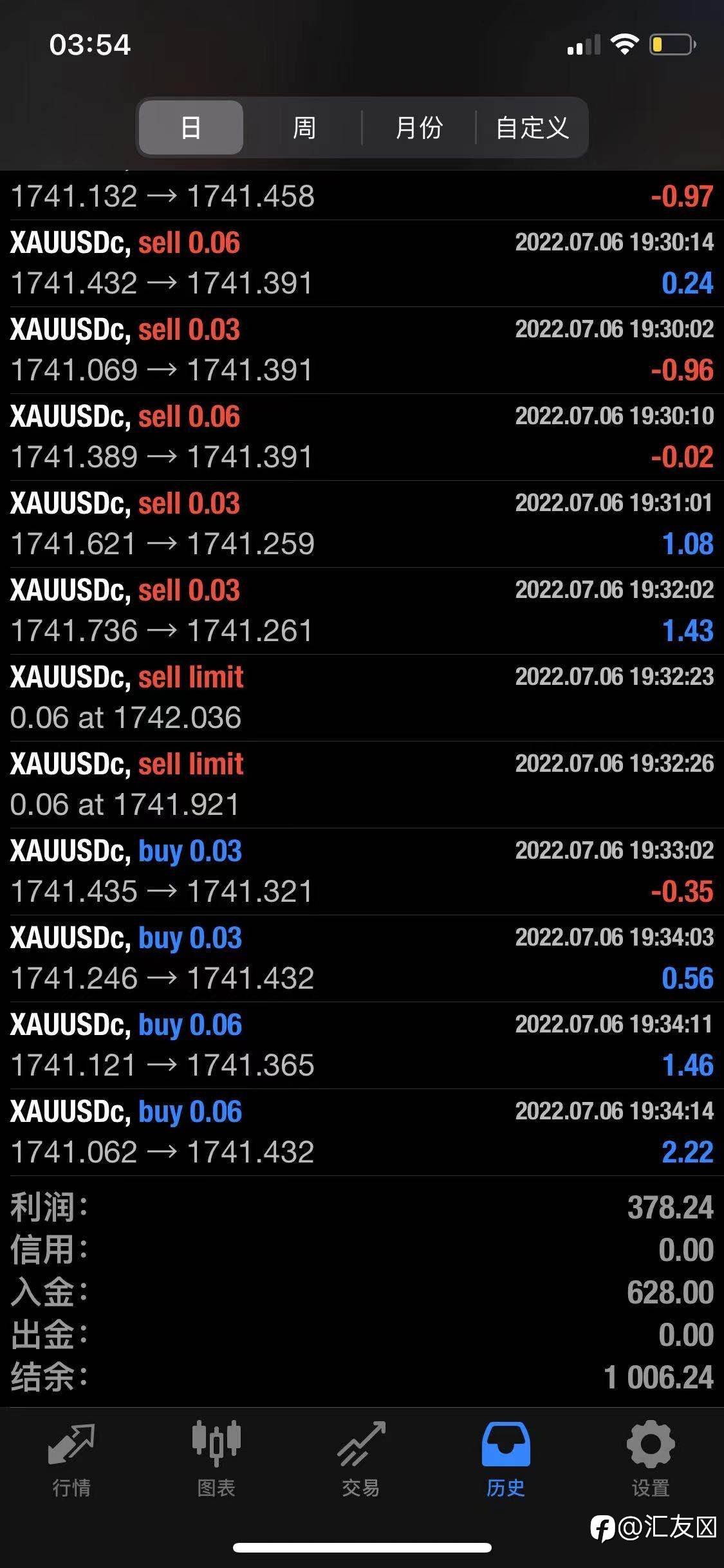Viewport: 724px width, 1568px height.
Task: Switch to the 月份 (month) period
Action: tap(418, 127)
